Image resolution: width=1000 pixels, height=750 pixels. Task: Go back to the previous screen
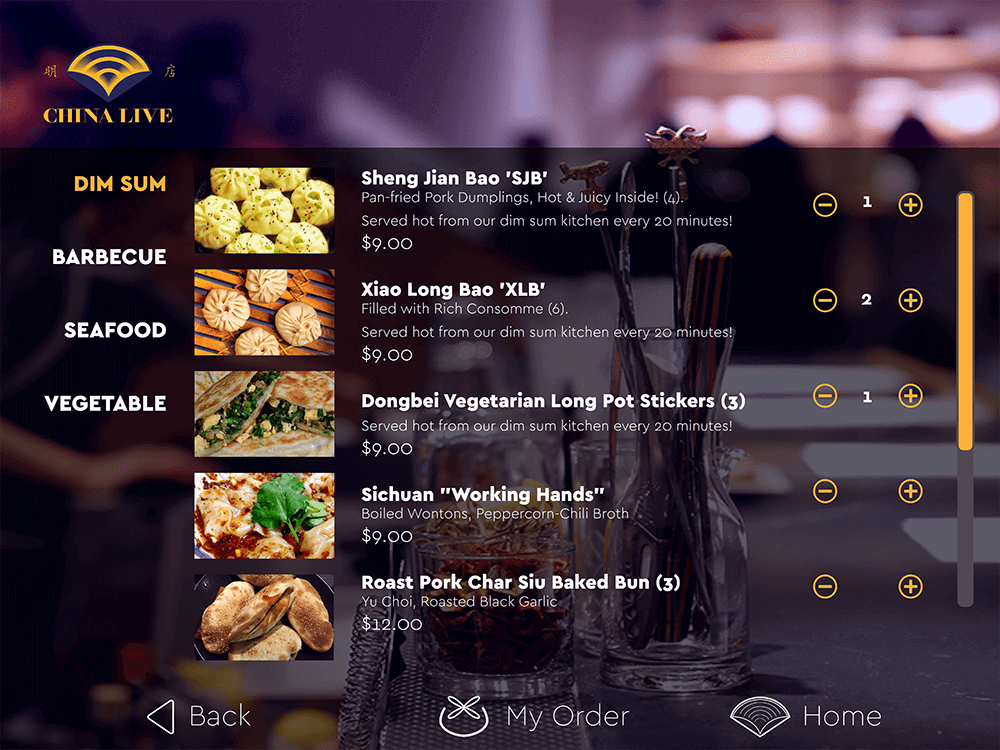200,716
